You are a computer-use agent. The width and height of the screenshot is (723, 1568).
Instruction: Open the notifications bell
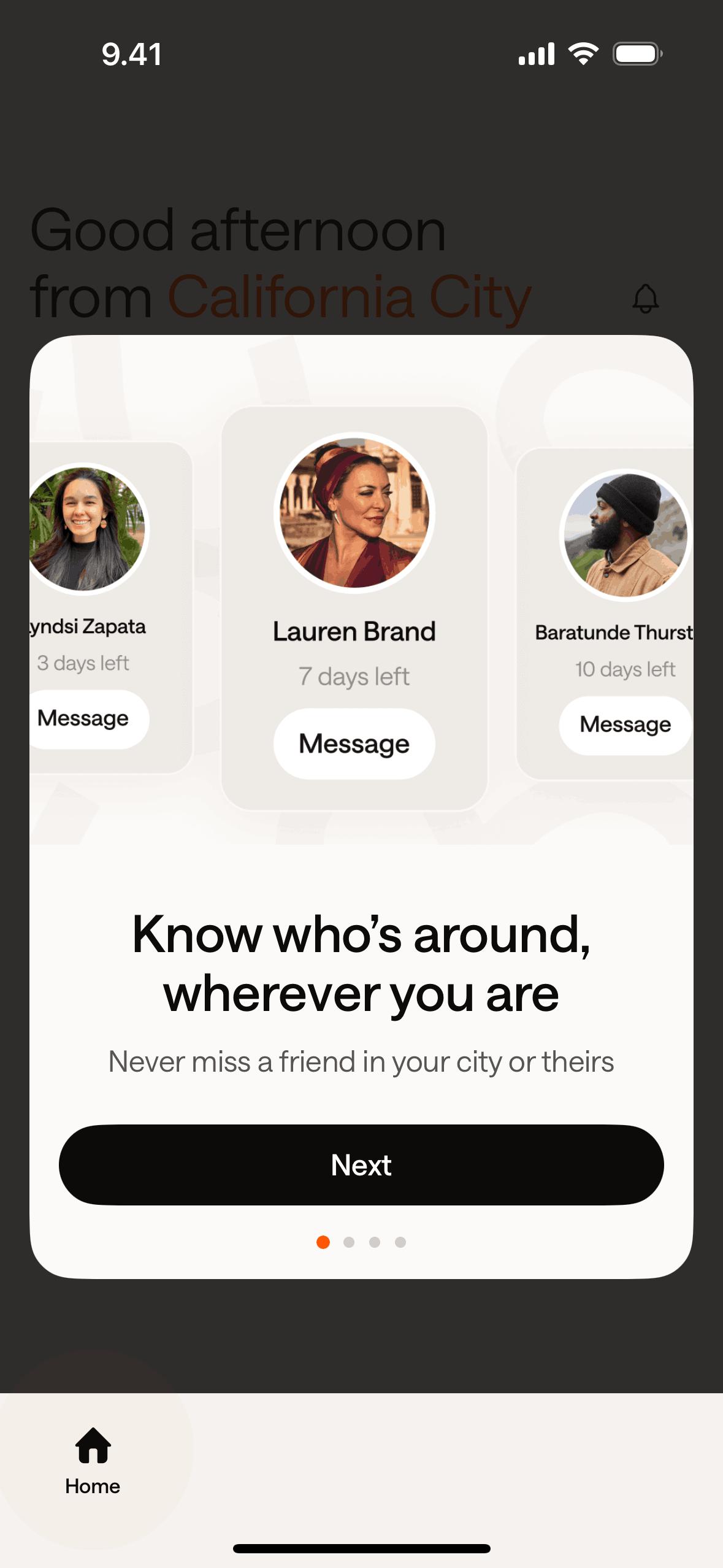point(645,299)
